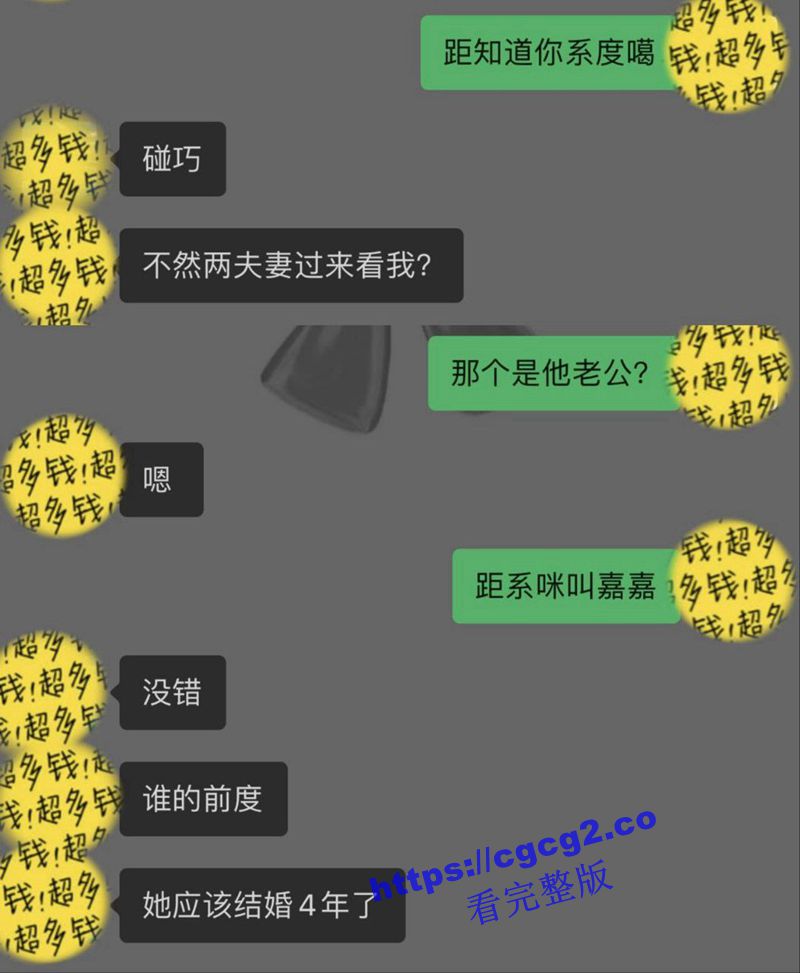800x973 pixels.
Task: Tap the "谁的前度" message
Action: tap(202, 797)
